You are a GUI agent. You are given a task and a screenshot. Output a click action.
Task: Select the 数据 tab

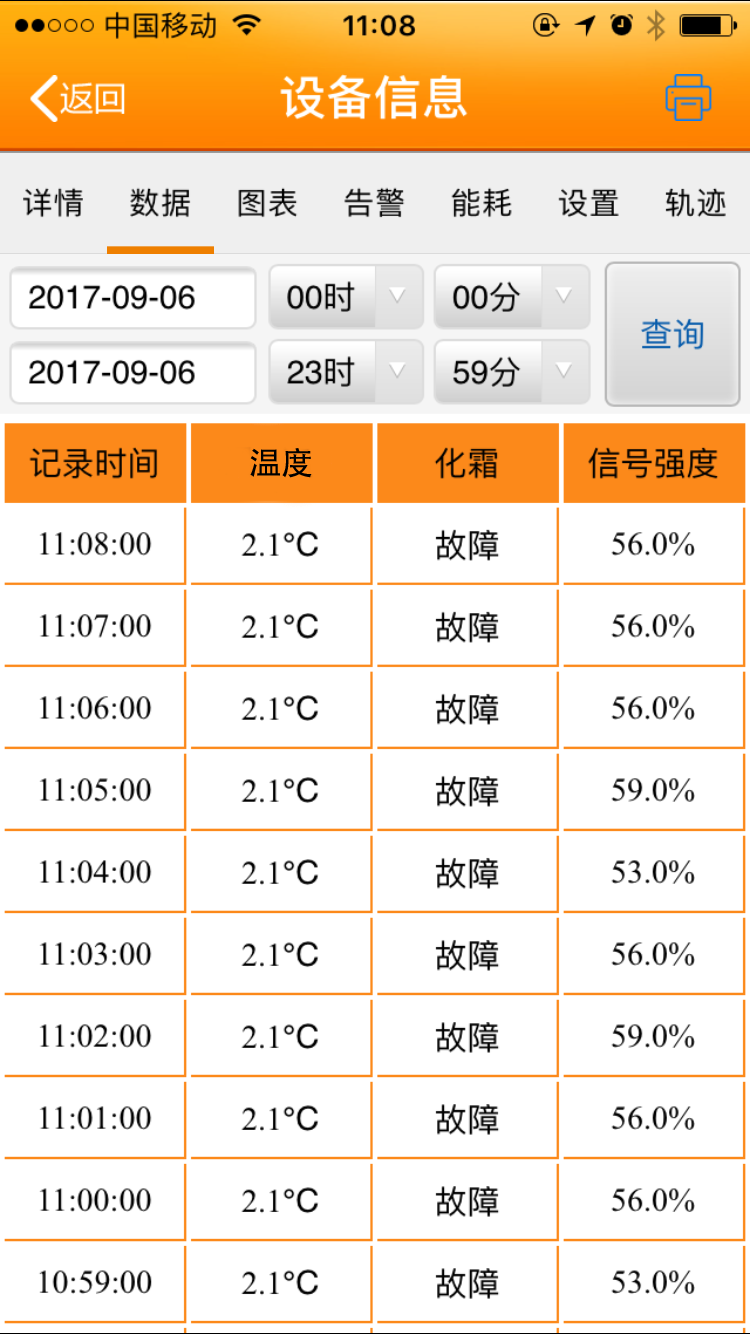[x=160, y=204]
